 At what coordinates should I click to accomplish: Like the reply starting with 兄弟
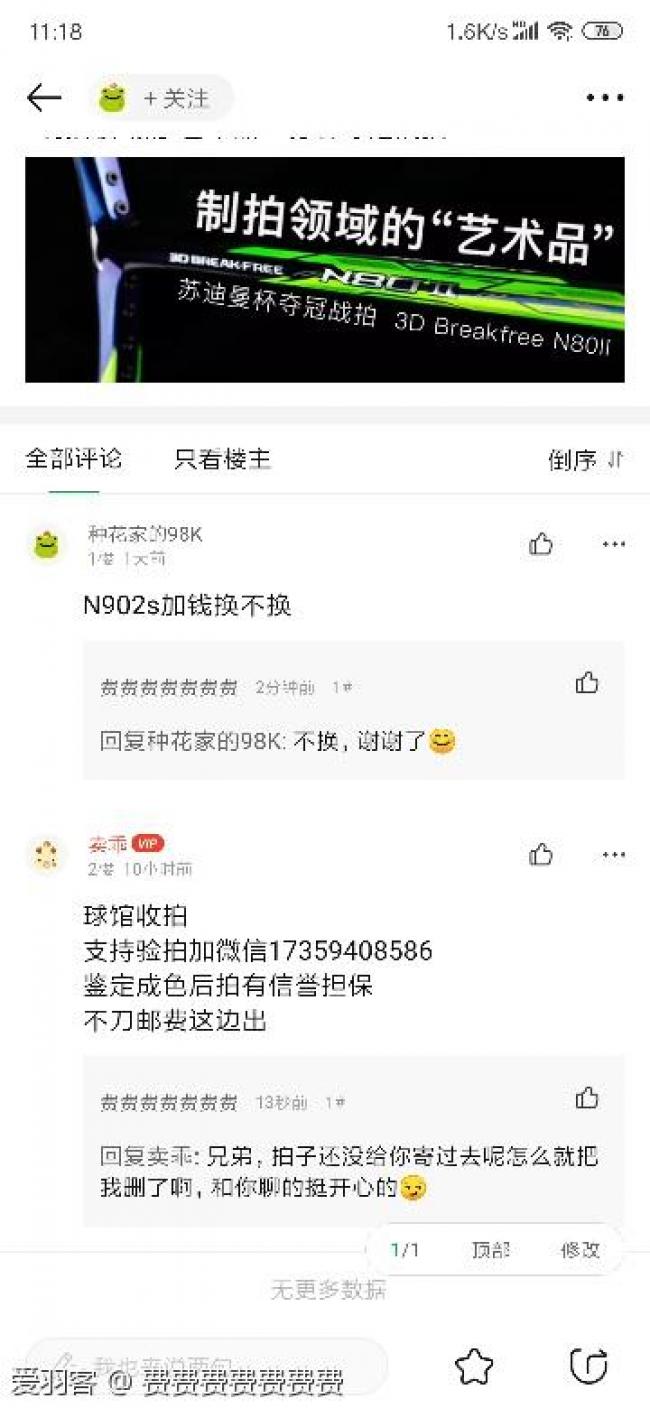pyautogui.click(x=587, y=1098)
